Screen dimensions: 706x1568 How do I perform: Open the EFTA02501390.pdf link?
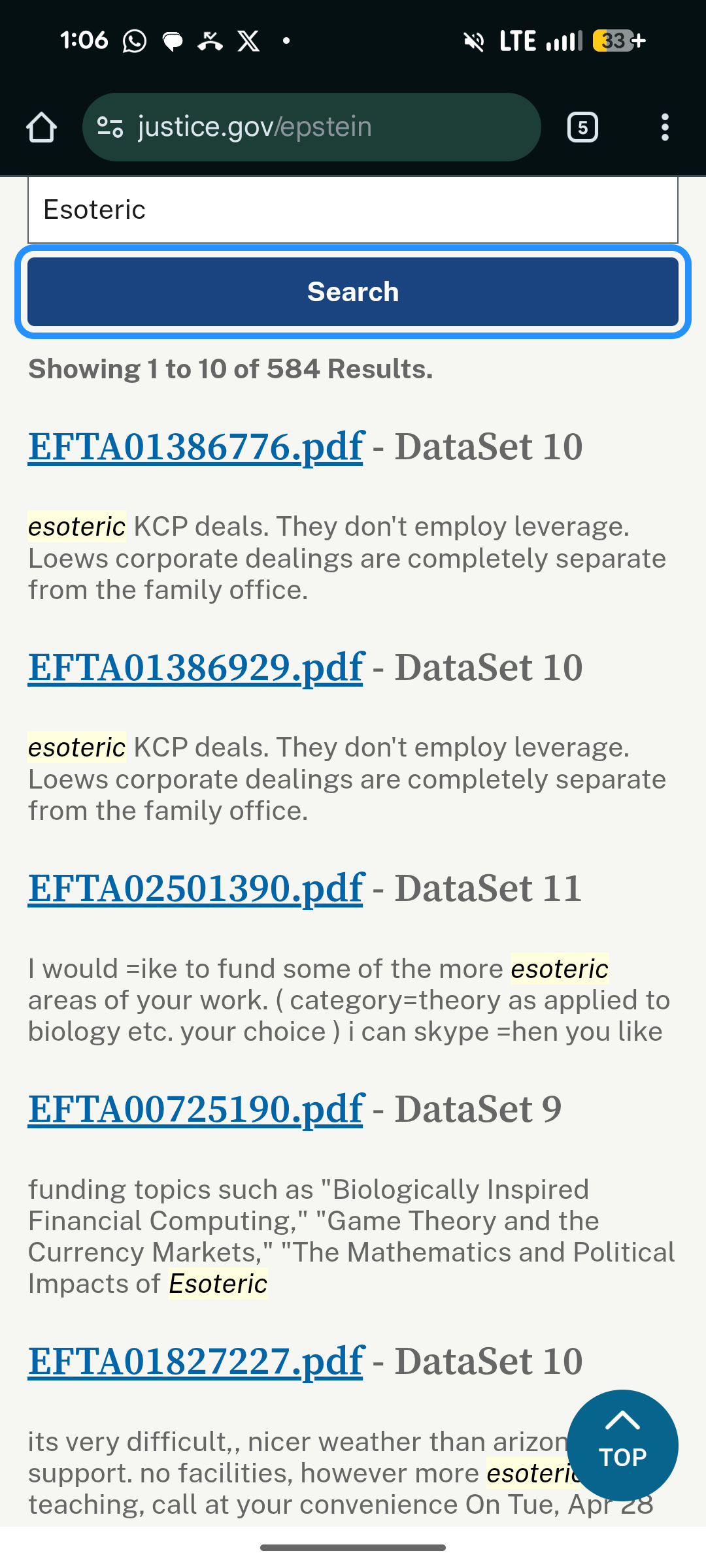(195, 889)
